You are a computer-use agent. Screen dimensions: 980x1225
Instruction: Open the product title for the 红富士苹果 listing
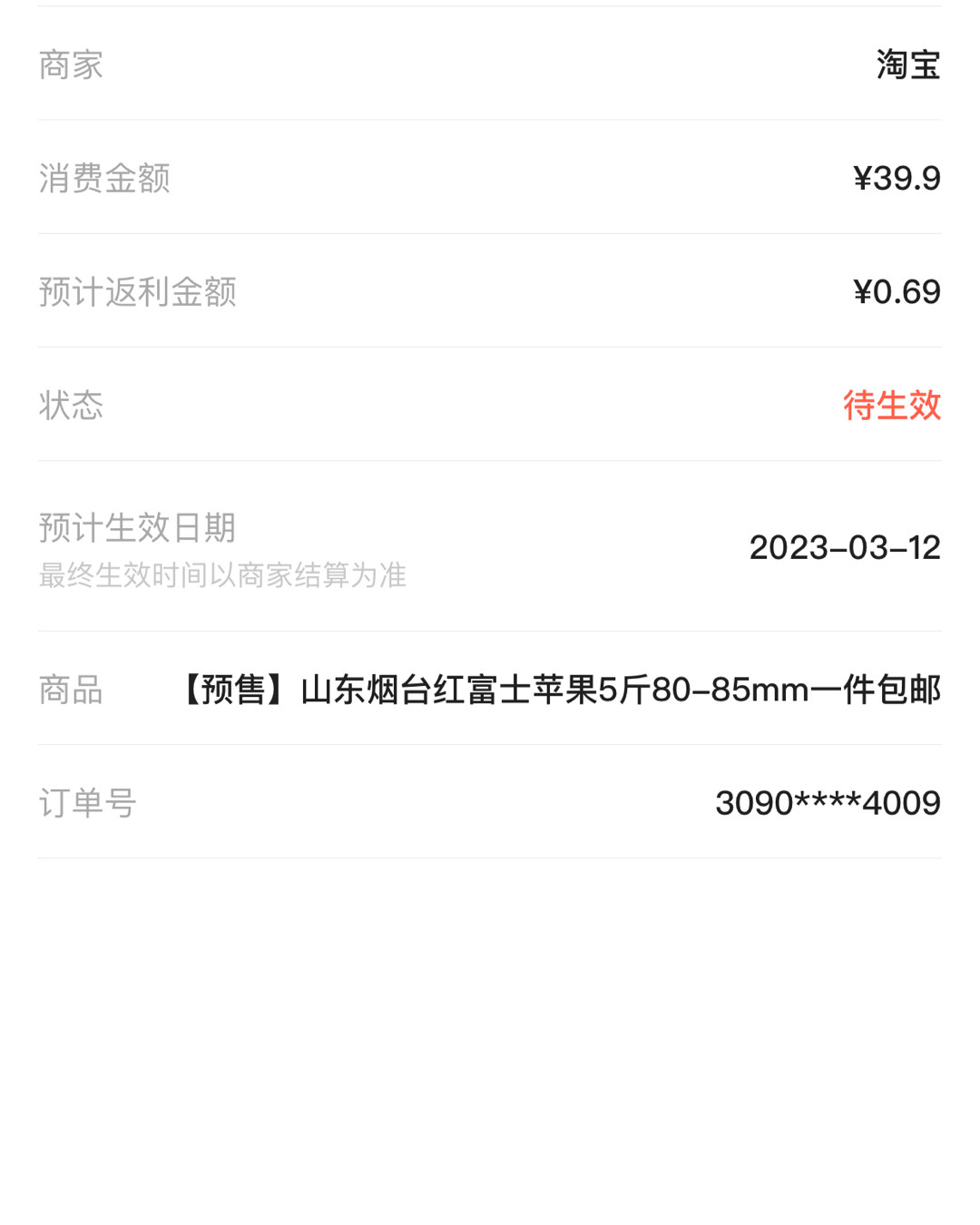click(x=563, y=690)
